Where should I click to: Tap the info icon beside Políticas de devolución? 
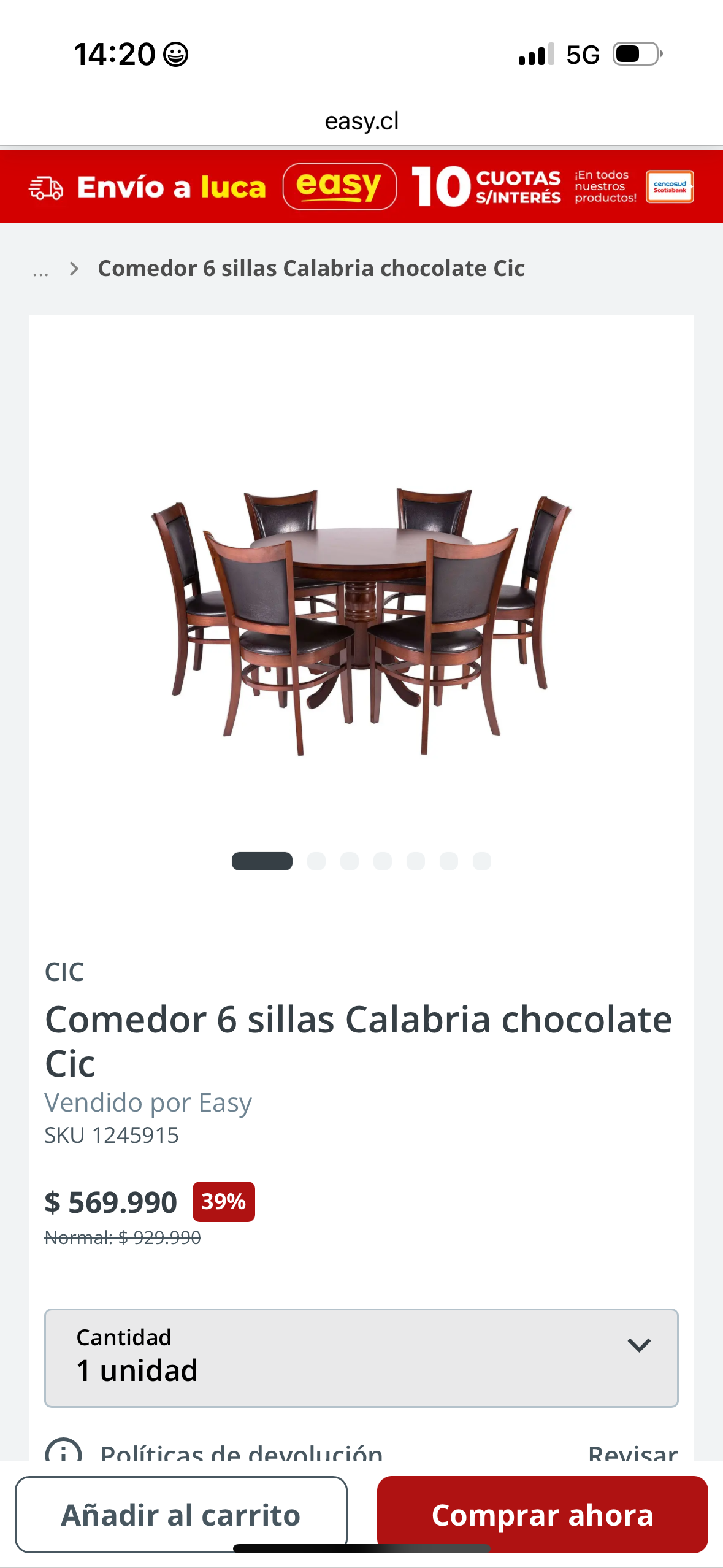tap(62, 1454)
